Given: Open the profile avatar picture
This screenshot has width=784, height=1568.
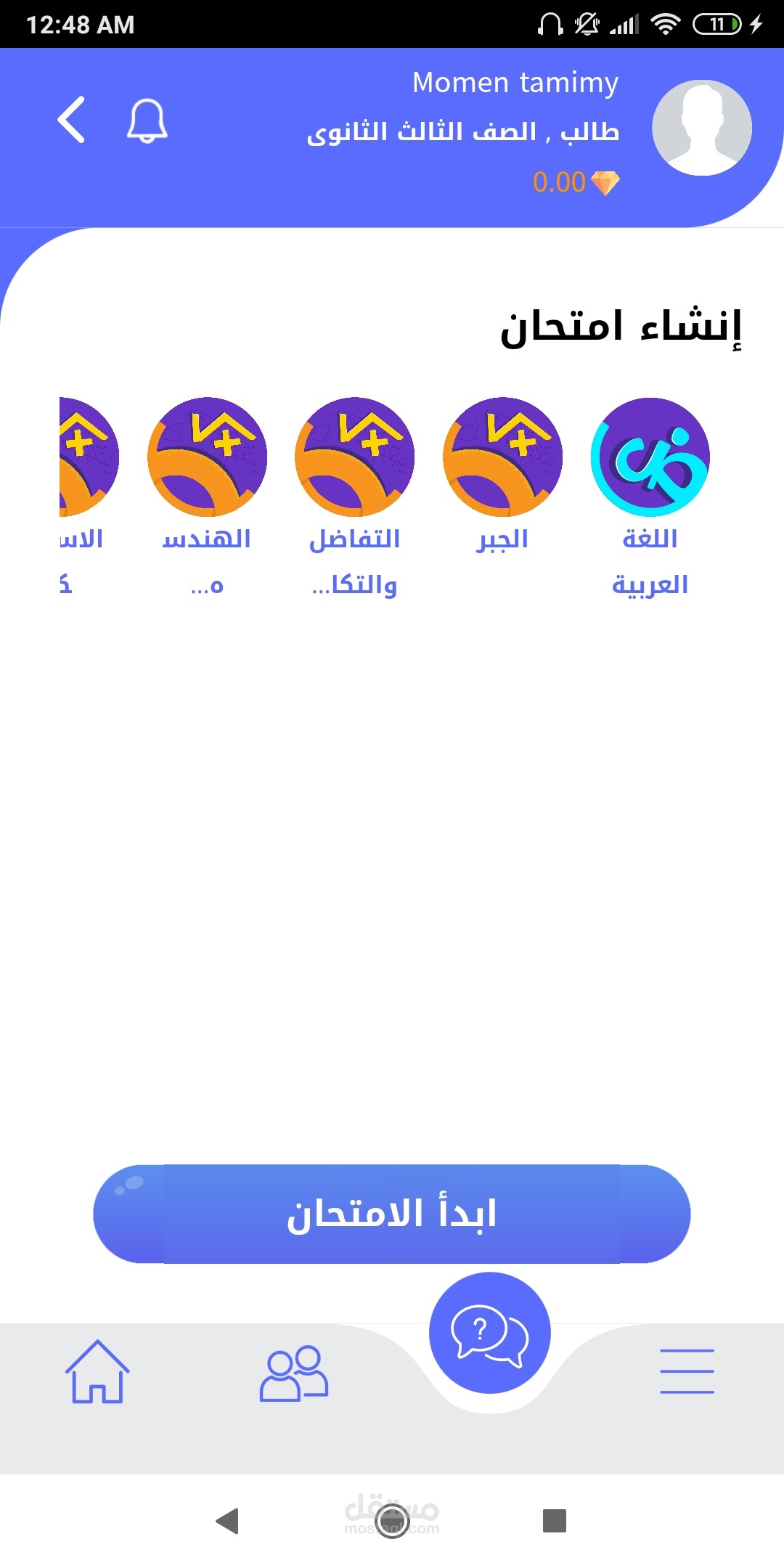Looking at the screenshot, I should pos(702,128).
